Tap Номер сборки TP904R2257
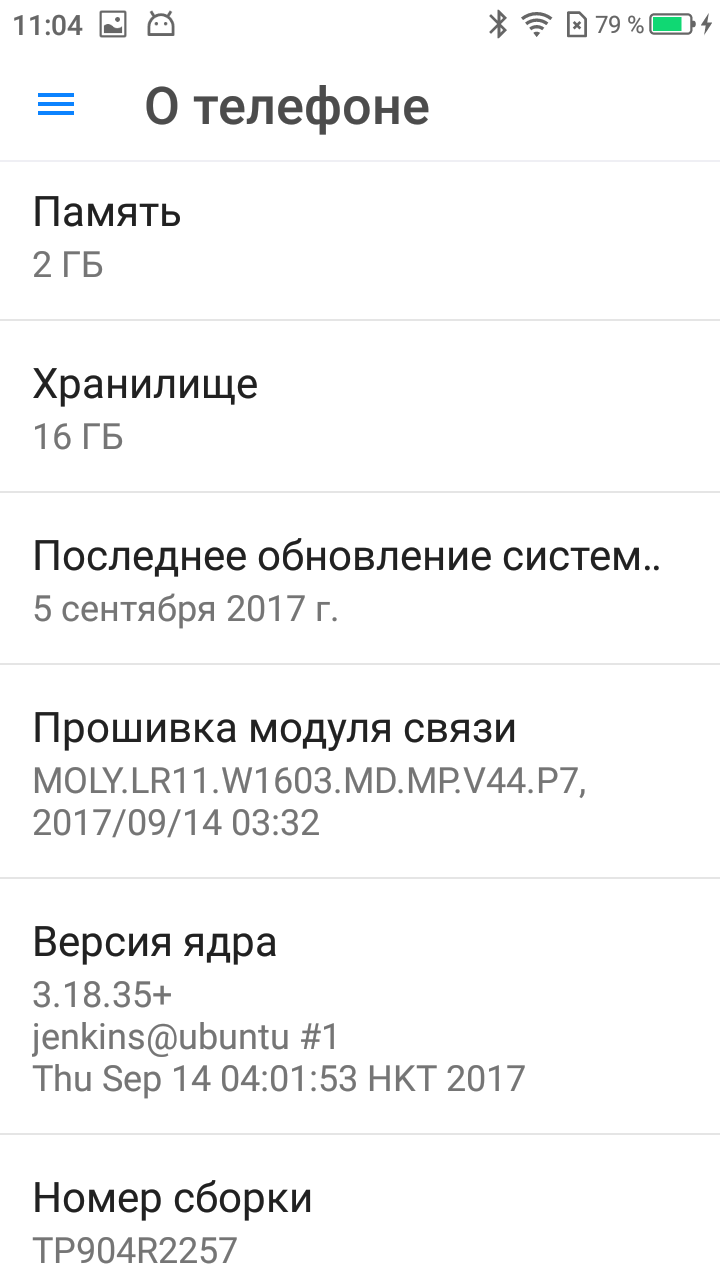 360,1208
